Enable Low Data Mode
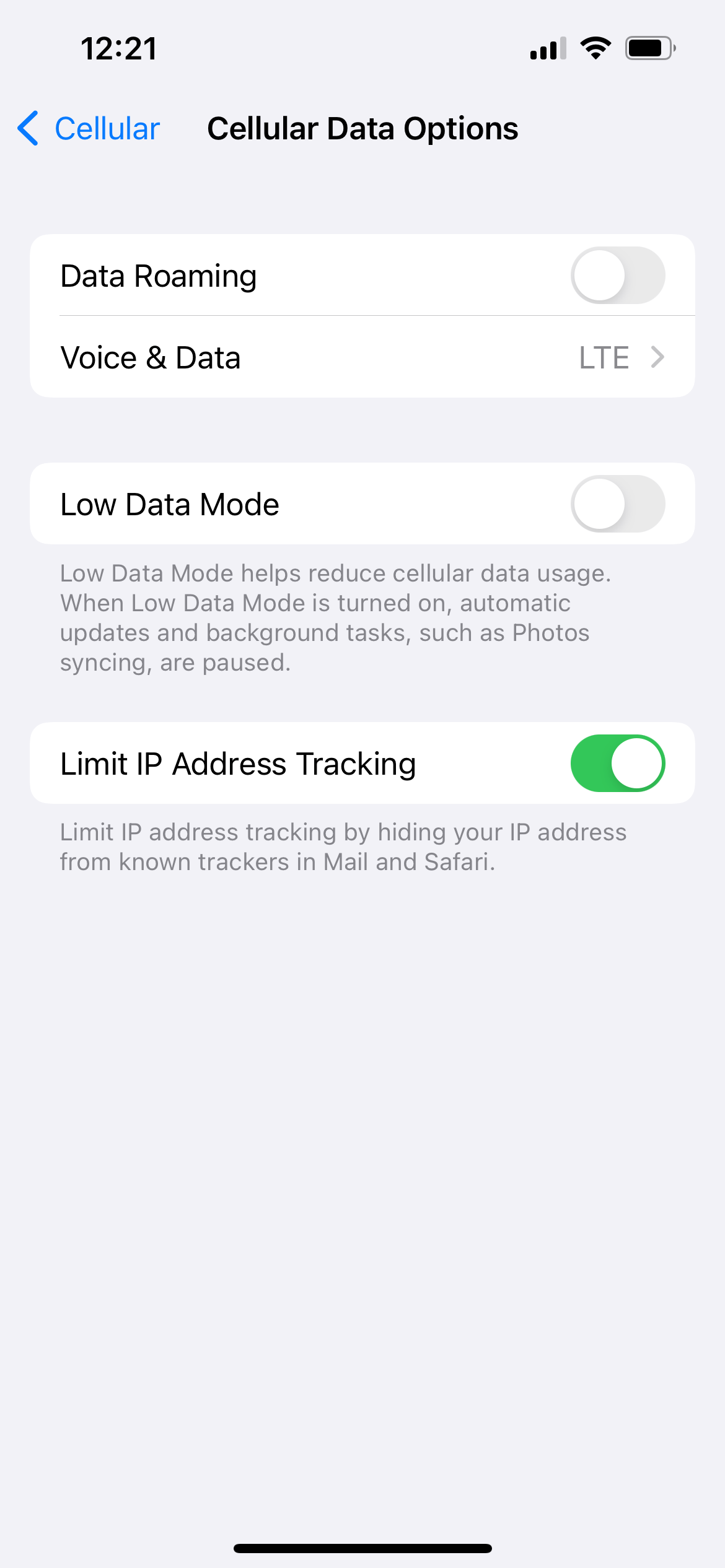The image size is (725, 1568). [x=618, y=504]
